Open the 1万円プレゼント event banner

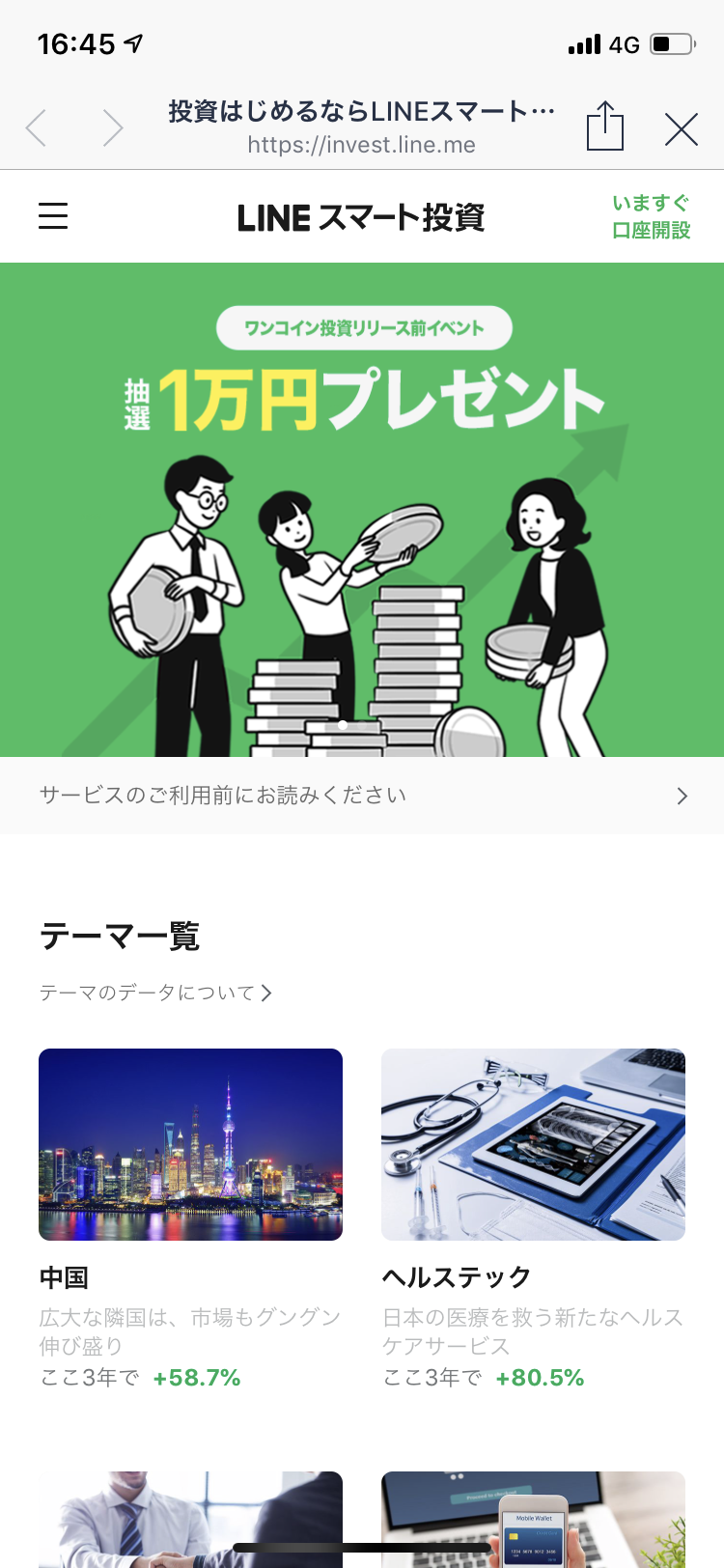coord(362,510)
